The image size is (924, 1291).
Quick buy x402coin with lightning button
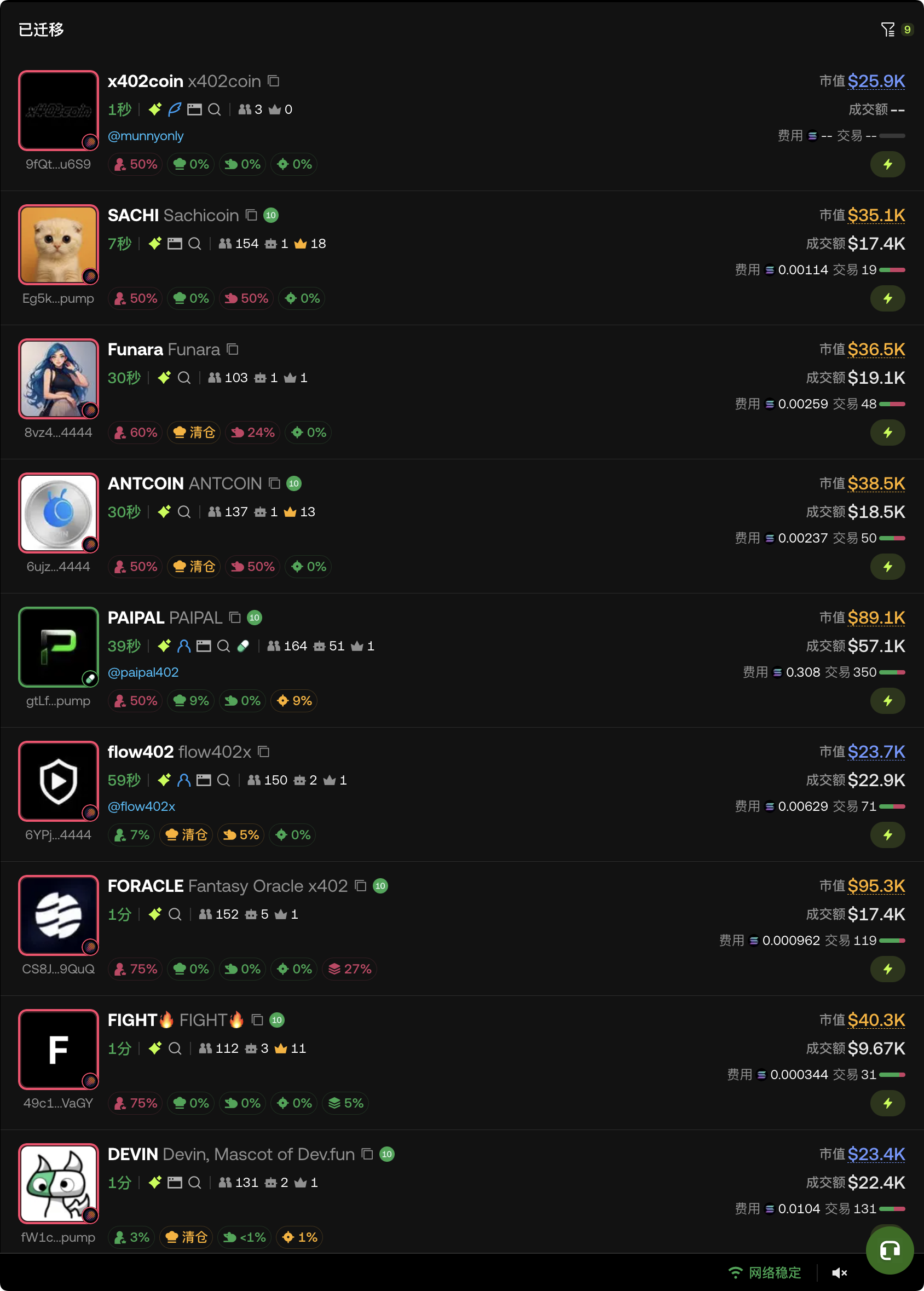(887, 164)
